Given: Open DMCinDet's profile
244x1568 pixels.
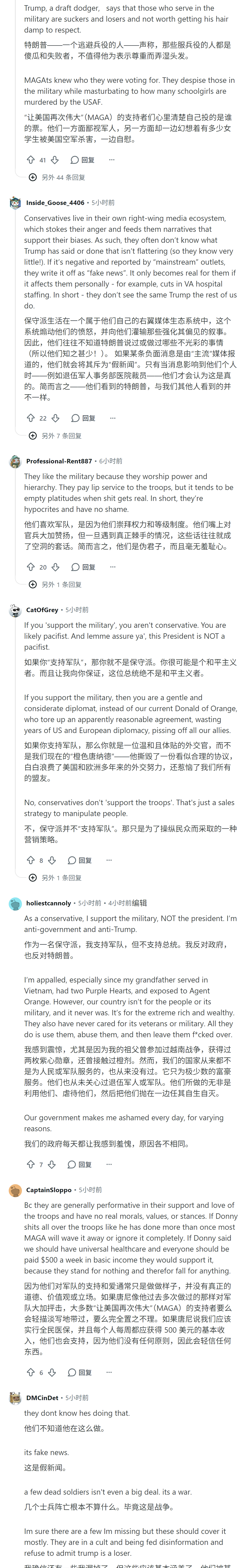Looking at the screenshot, I should tap(42, 1398).
